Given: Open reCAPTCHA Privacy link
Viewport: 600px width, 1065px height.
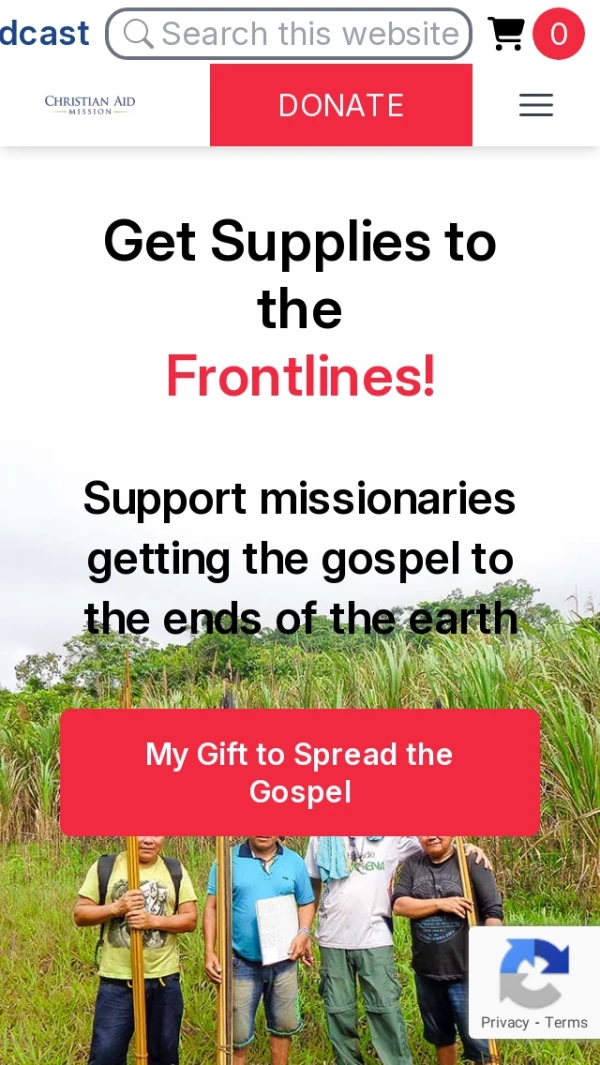Looking at the screenshot, I should pyautogui.click(x=504, y=1022).
